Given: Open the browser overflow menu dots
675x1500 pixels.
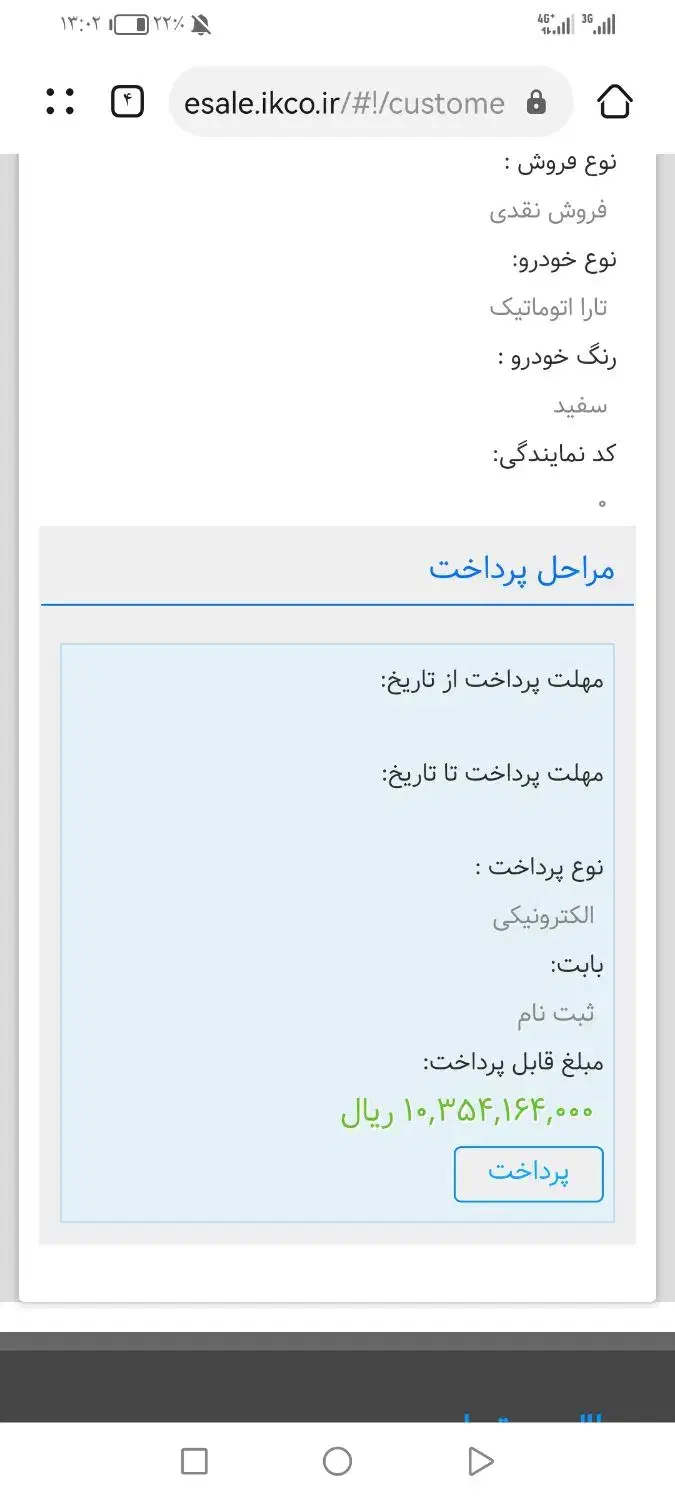Looking at the screenshot, I should click(x=60, y=101).
